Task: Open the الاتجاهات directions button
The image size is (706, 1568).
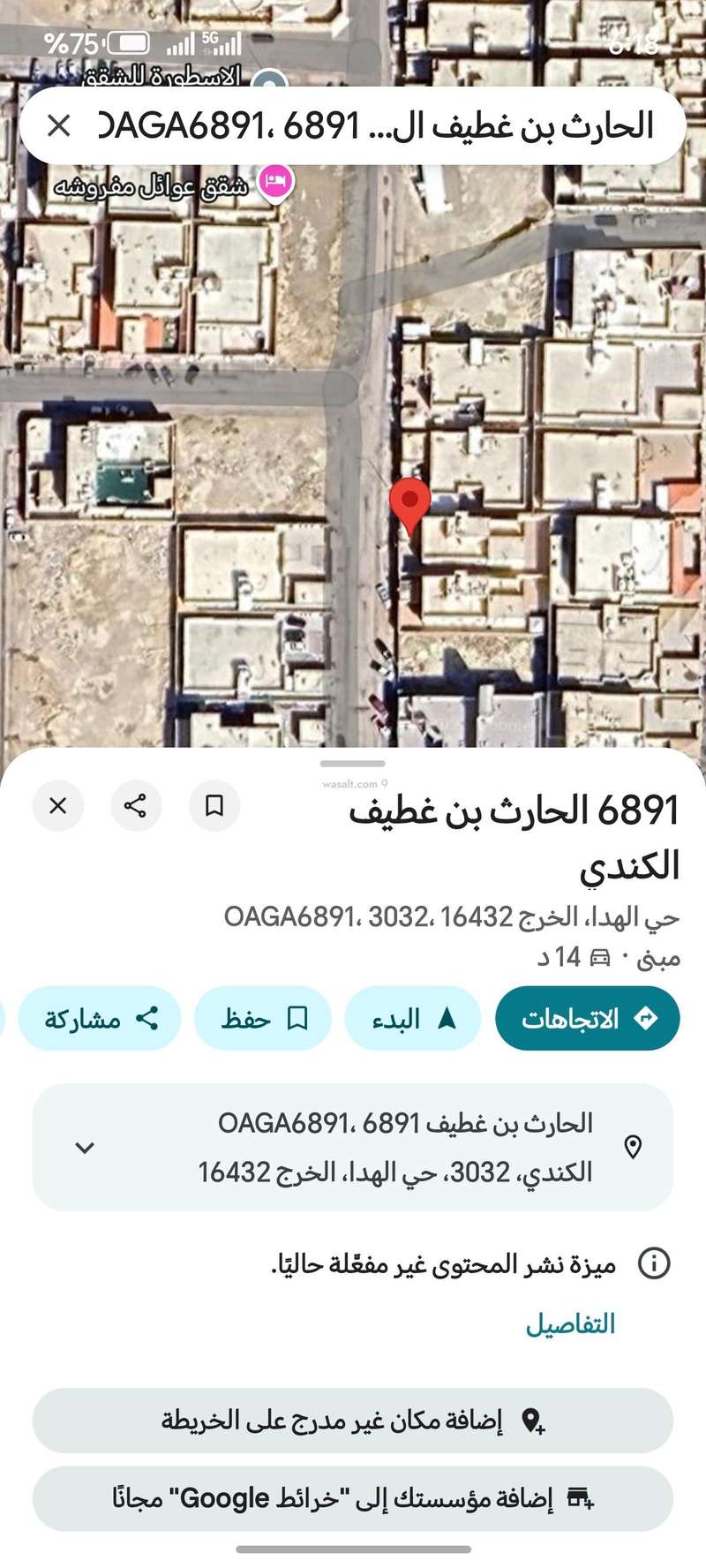Action: [587, 1018]
